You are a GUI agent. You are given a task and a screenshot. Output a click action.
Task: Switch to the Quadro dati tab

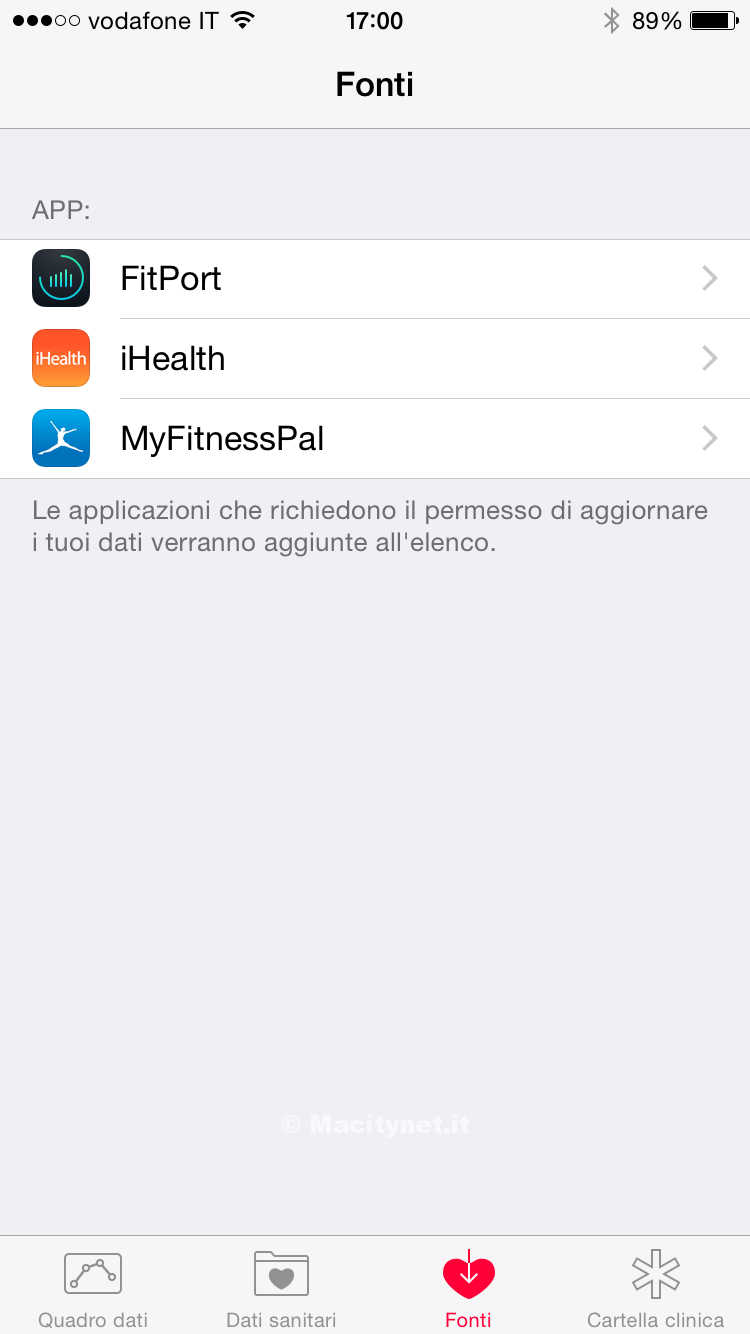(93, 1288)
